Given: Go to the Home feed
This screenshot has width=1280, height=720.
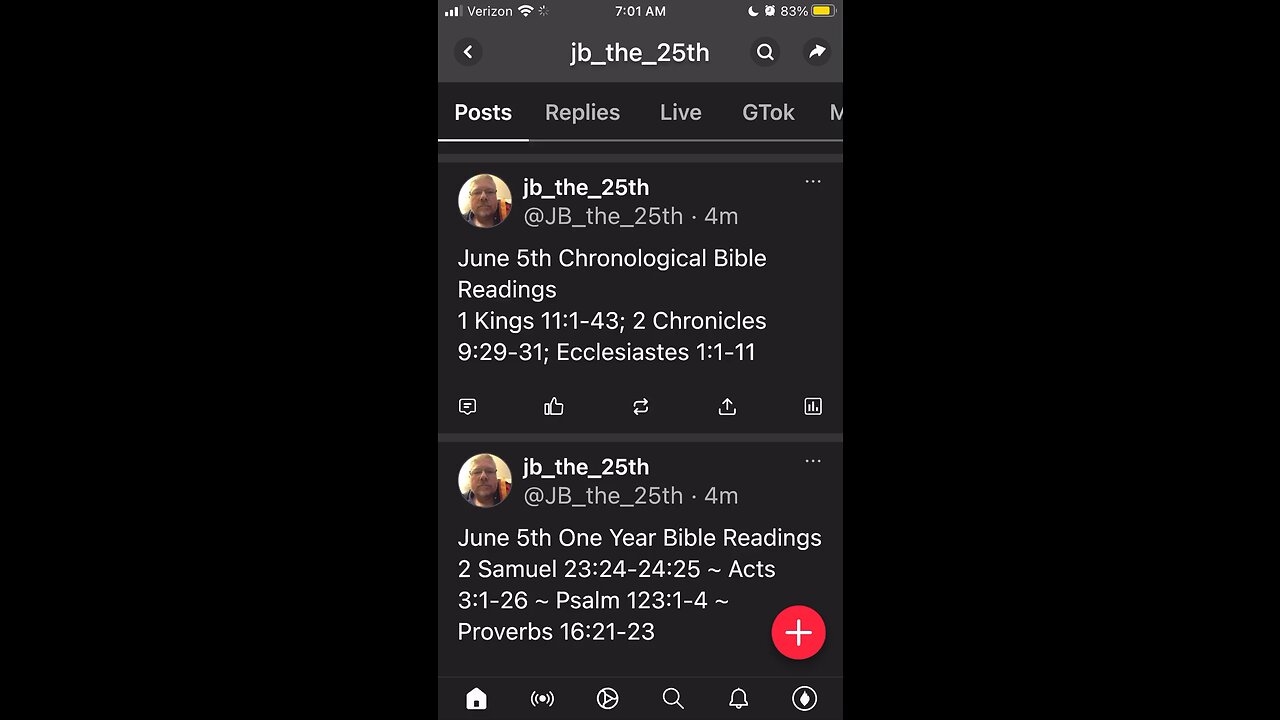Looking at the screenshot, I should click(476, 699).
